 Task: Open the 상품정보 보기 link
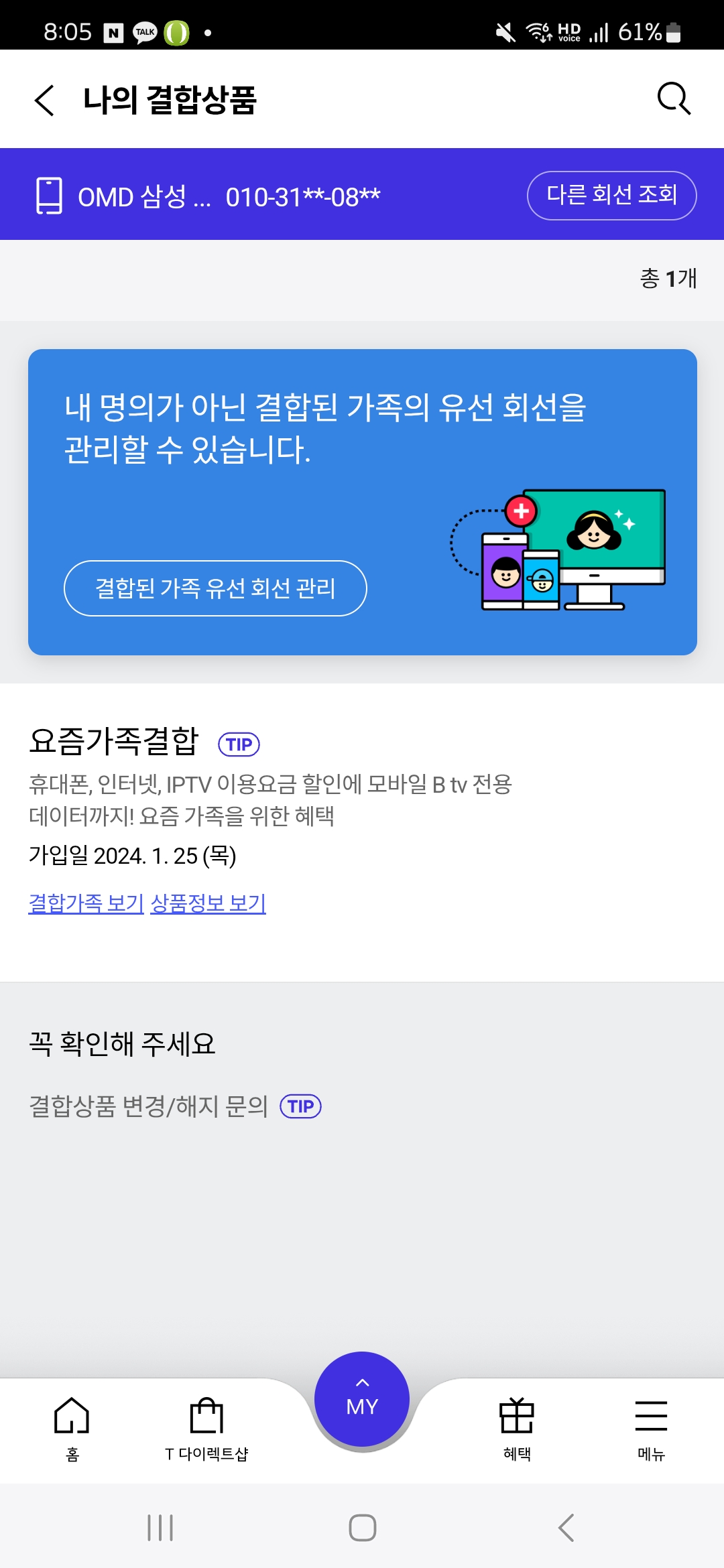click(x=208, y=903)
